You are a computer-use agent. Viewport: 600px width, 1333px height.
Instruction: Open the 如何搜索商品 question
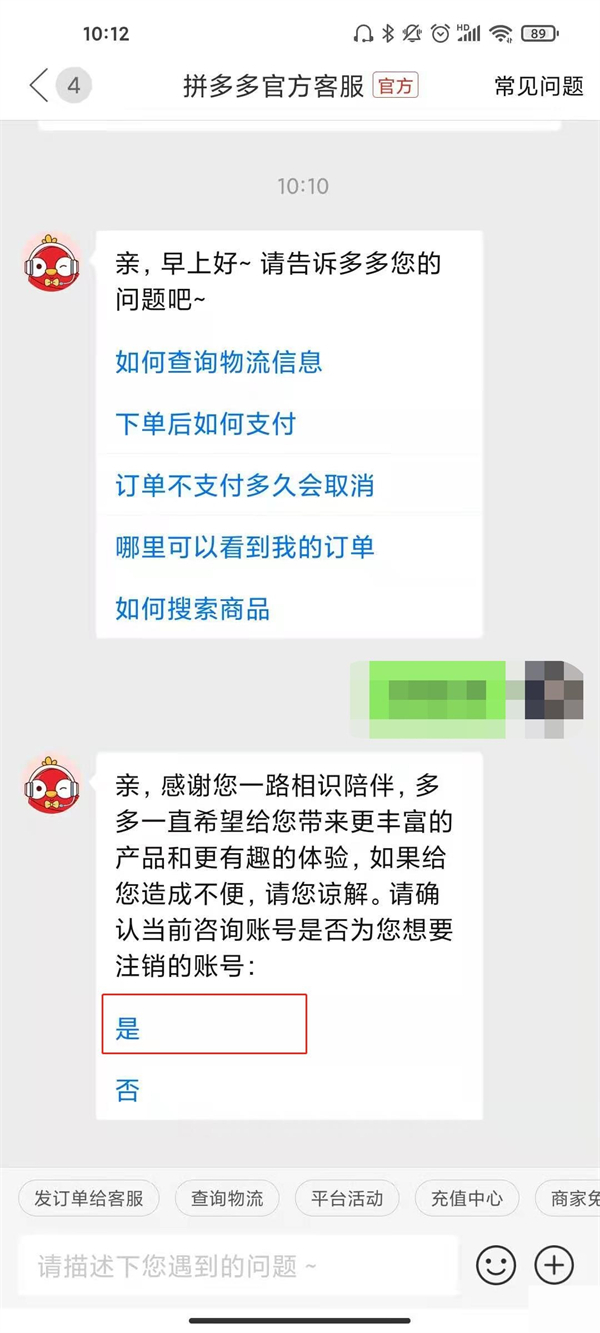(193, 609)
